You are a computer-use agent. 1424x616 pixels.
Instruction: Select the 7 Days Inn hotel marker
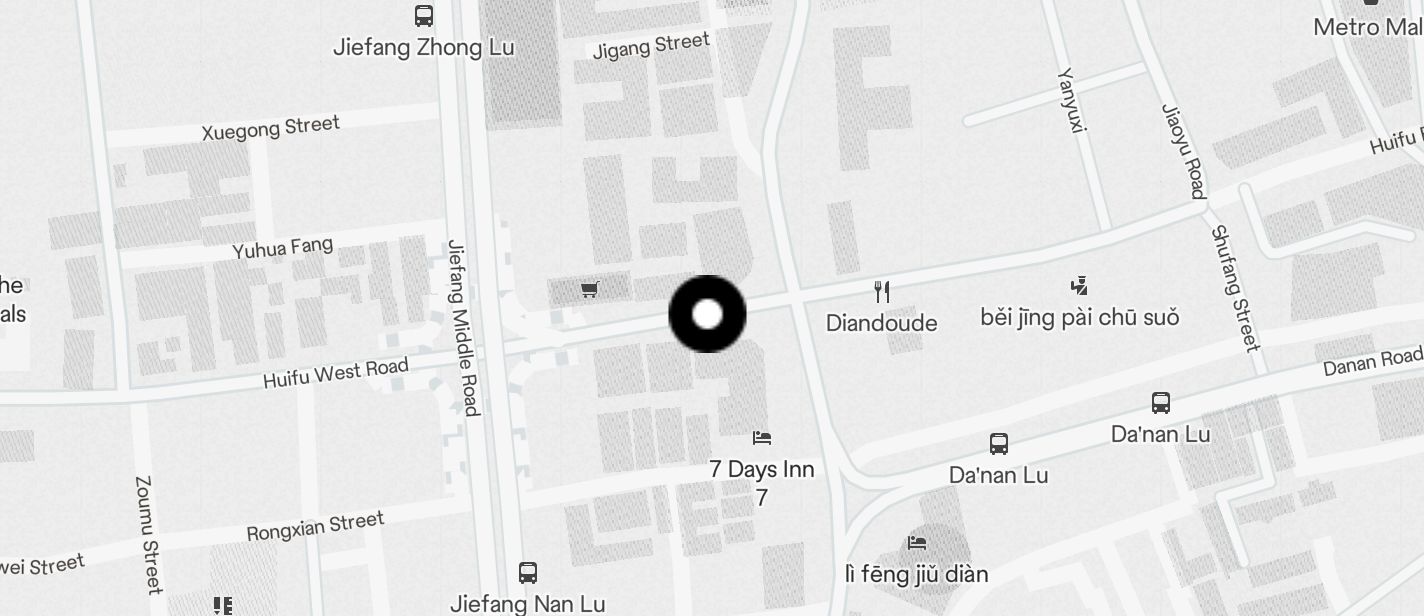tap(762, 438)
